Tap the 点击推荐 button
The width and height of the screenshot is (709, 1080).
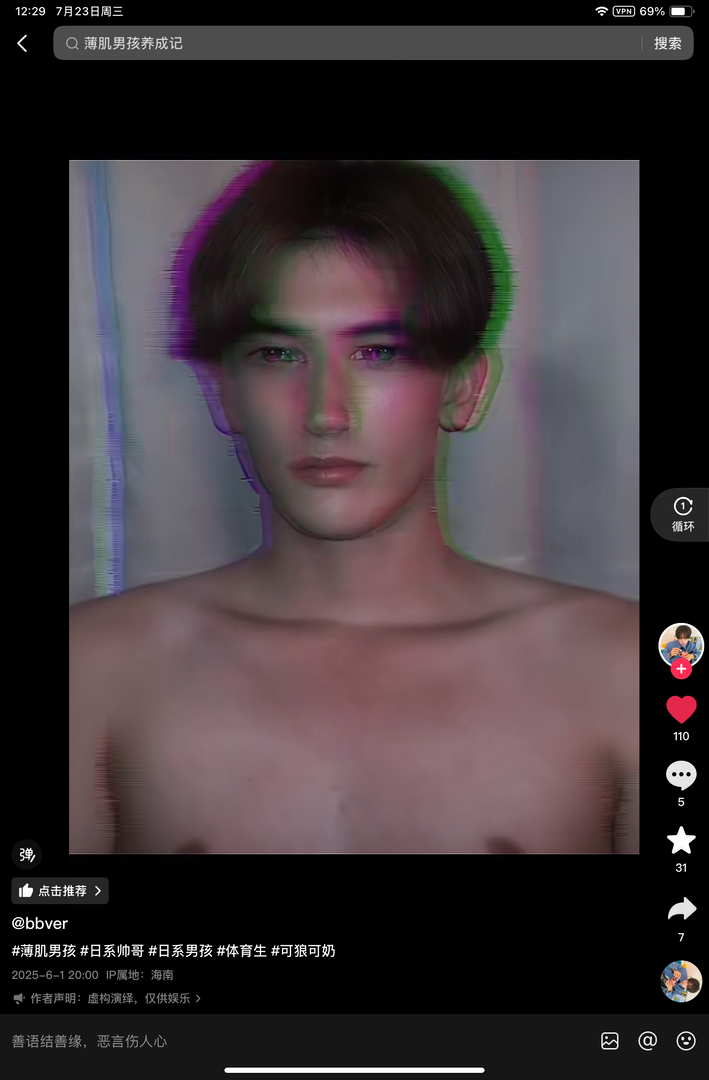(60, 890)
